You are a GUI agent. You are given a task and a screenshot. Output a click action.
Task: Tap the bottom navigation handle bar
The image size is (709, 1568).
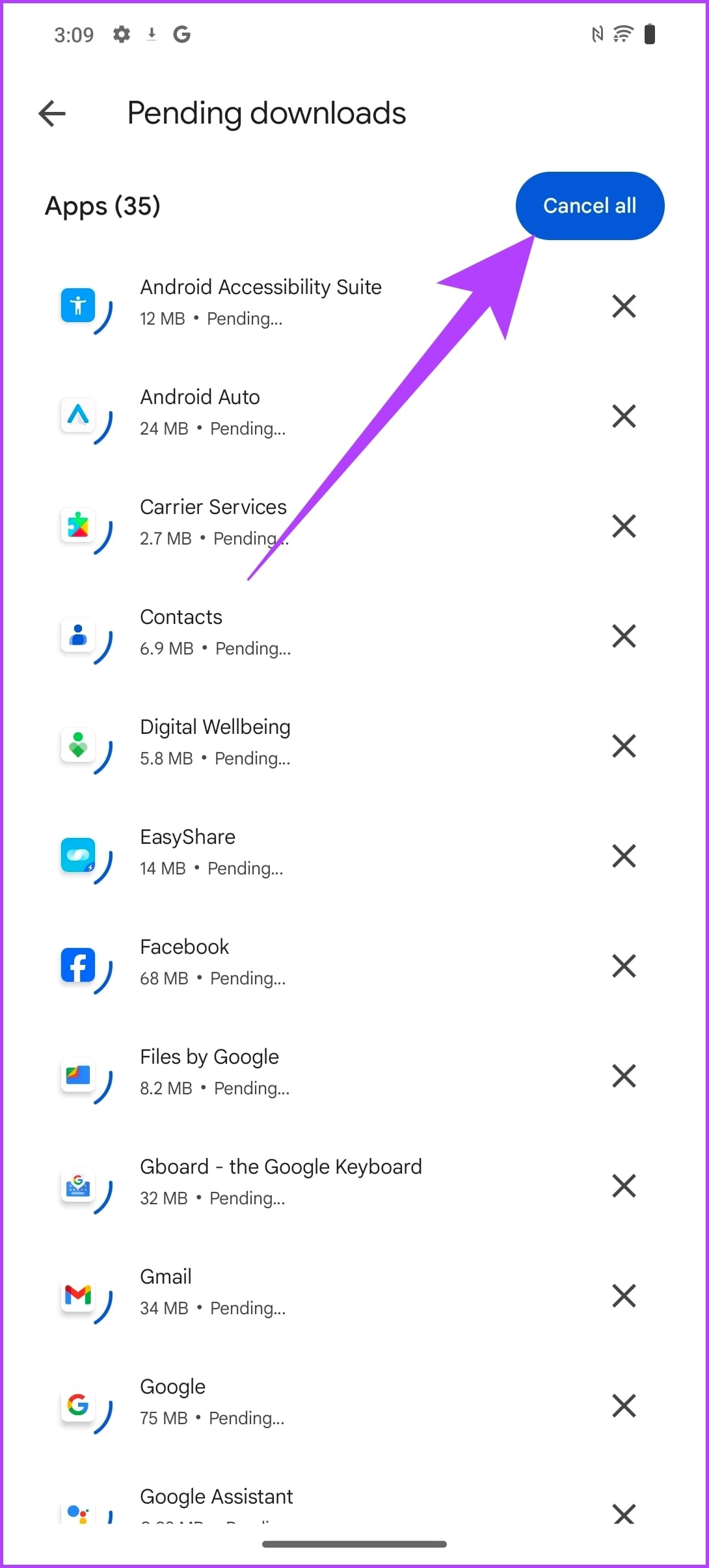pos(354,1543)
